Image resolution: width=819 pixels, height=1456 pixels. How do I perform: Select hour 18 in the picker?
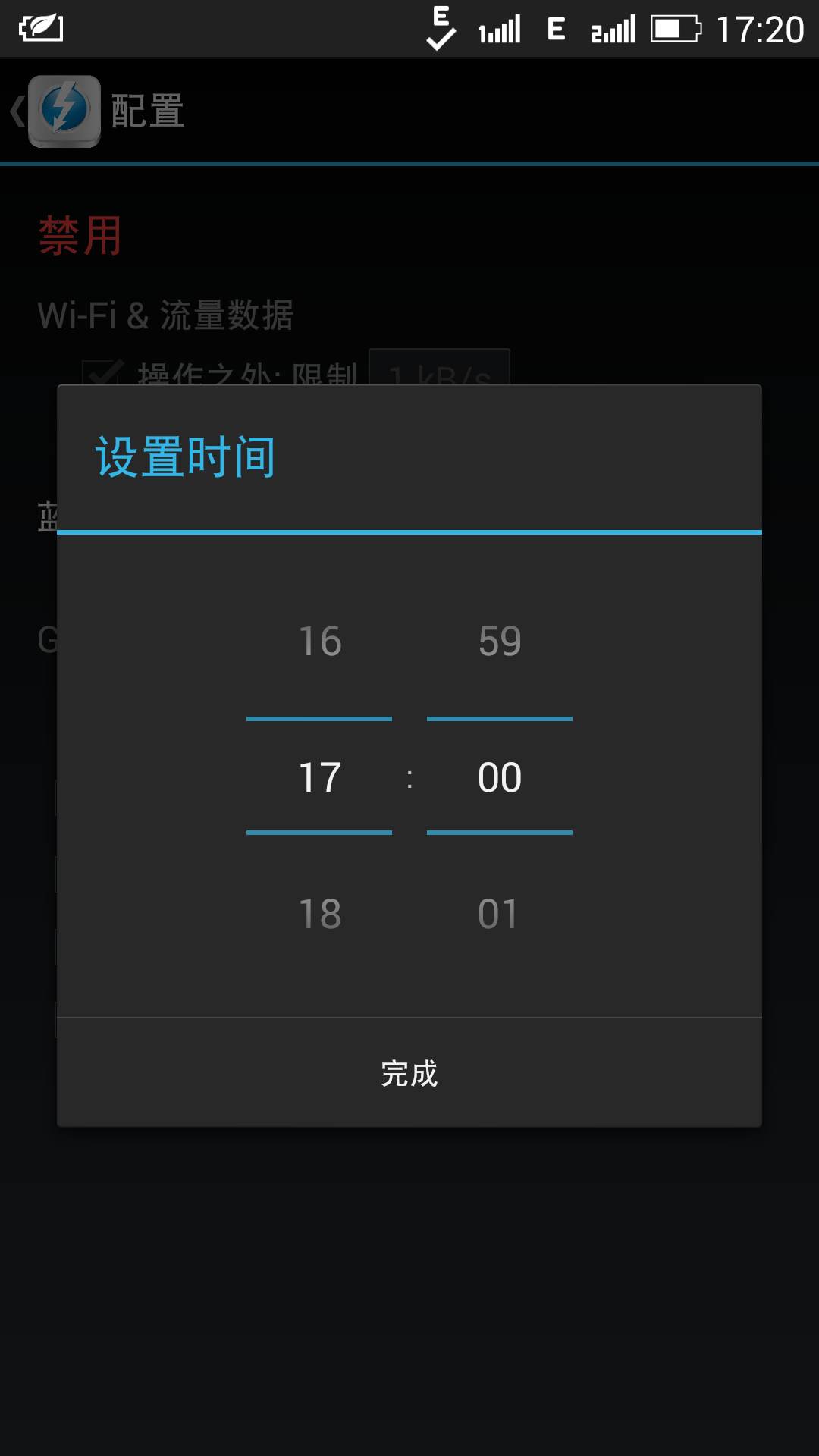click(x=320, y=914)
